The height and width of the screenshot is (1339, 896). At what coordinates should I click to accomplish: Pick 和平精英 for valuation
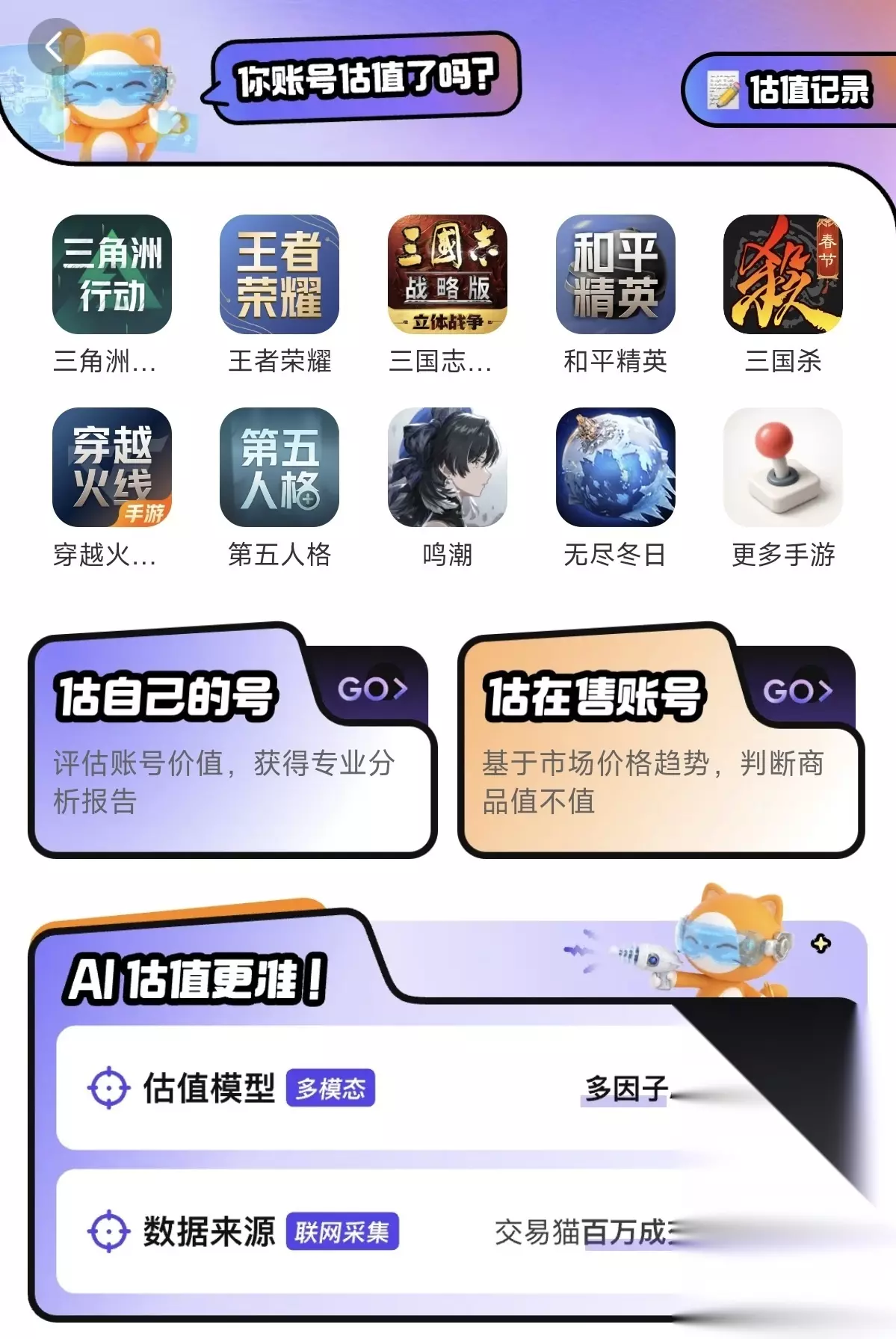point(616,274)
